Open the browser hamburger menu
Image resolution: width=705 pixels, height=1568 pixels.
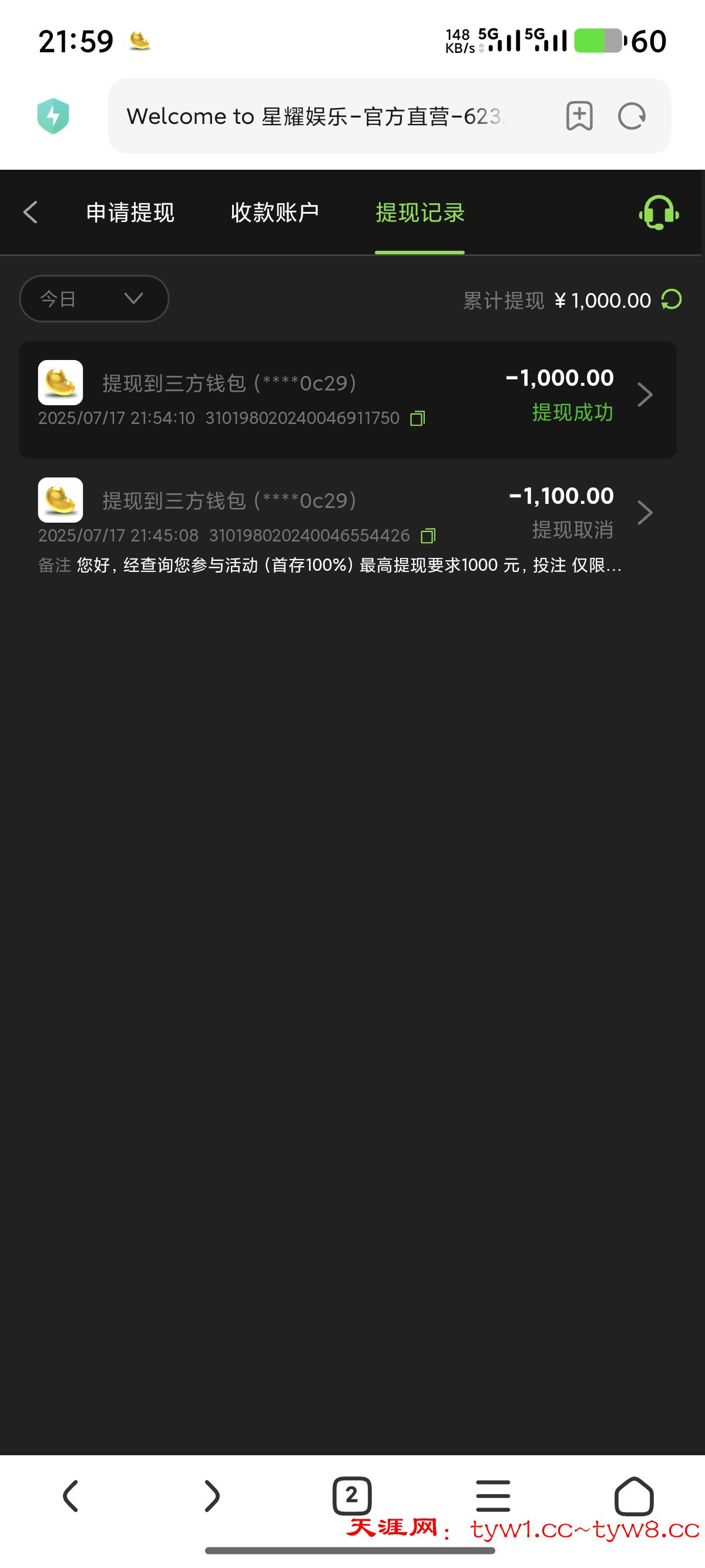(x=493, y=1496)
